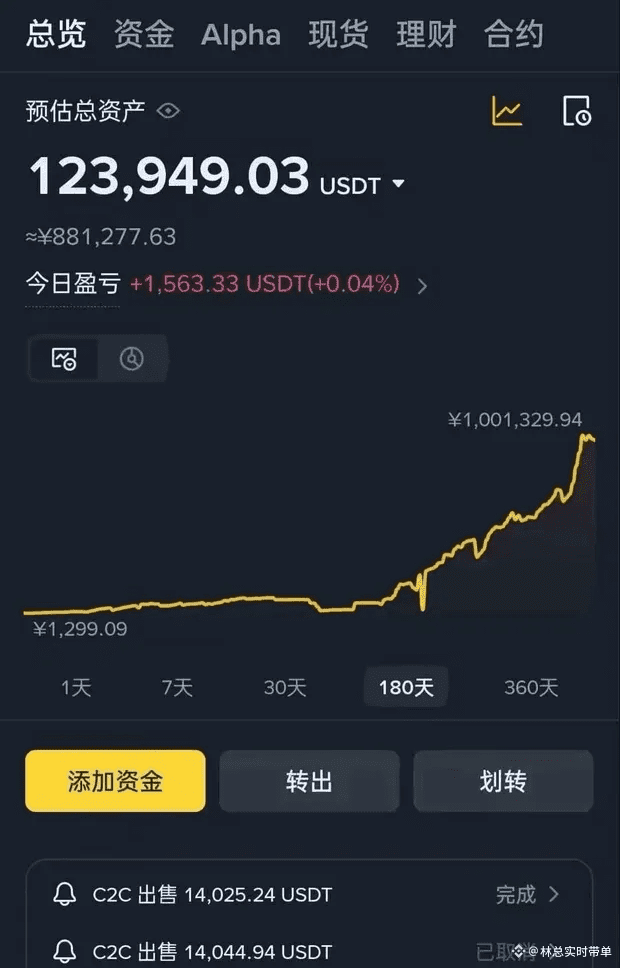620x968 pixels.
Task: View 今日盈亏 details
Action: tap(422, 286)
